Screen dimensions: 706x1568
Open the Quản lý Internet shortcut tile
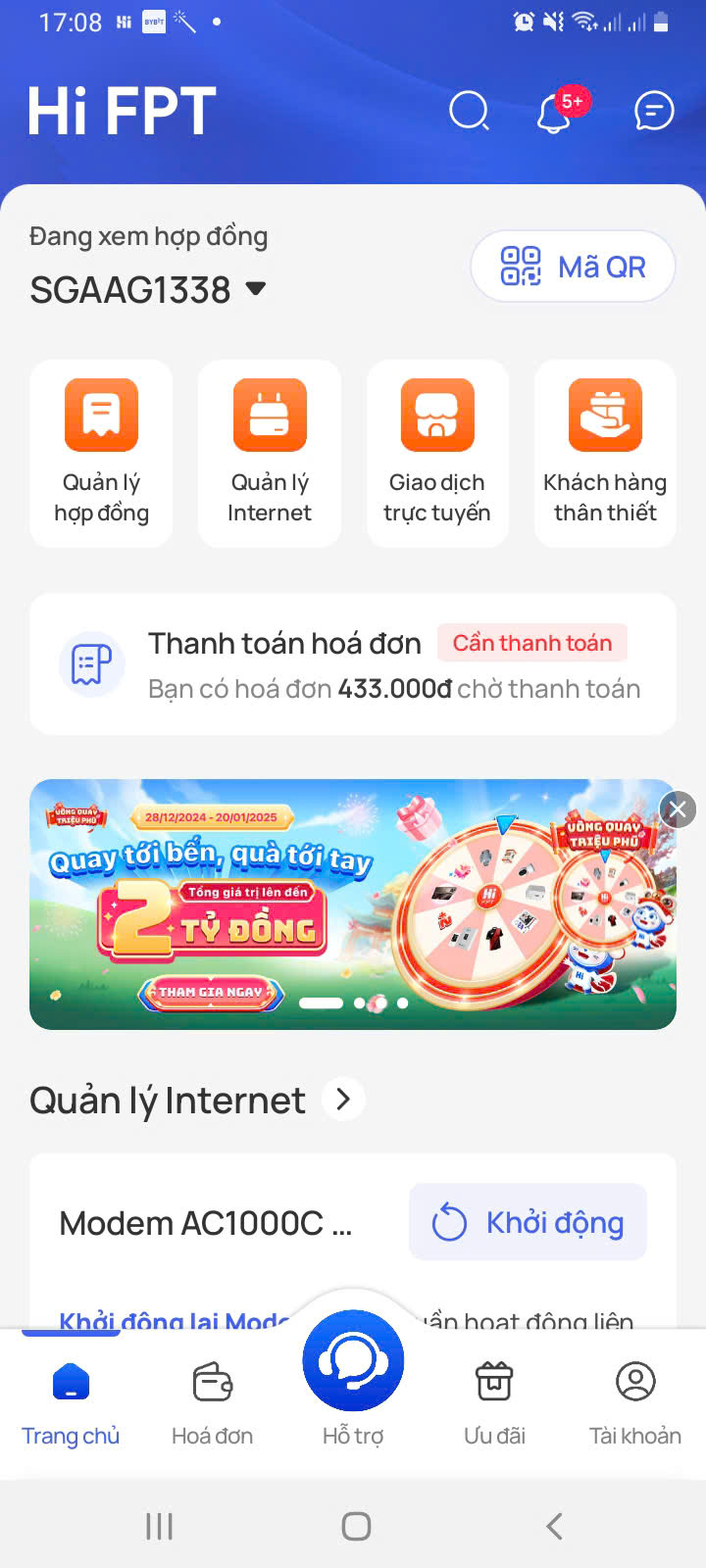tap(270, 453)
